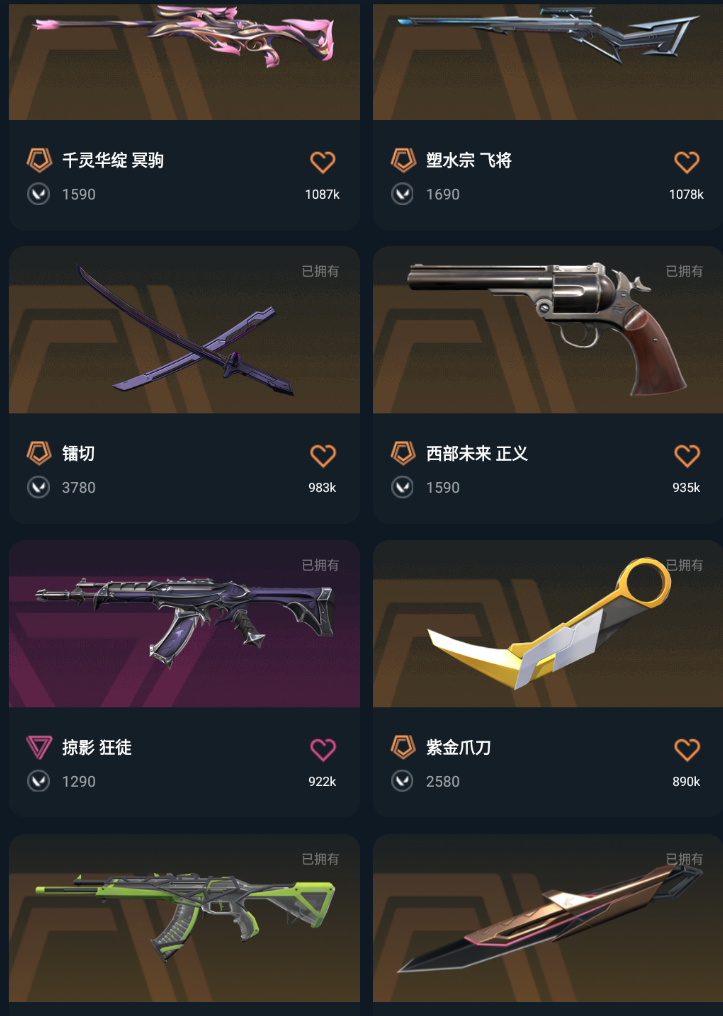Viewport: 723px width, 1016px height.
Task: Tap the heart on 镭切
Action: [322, 456]
